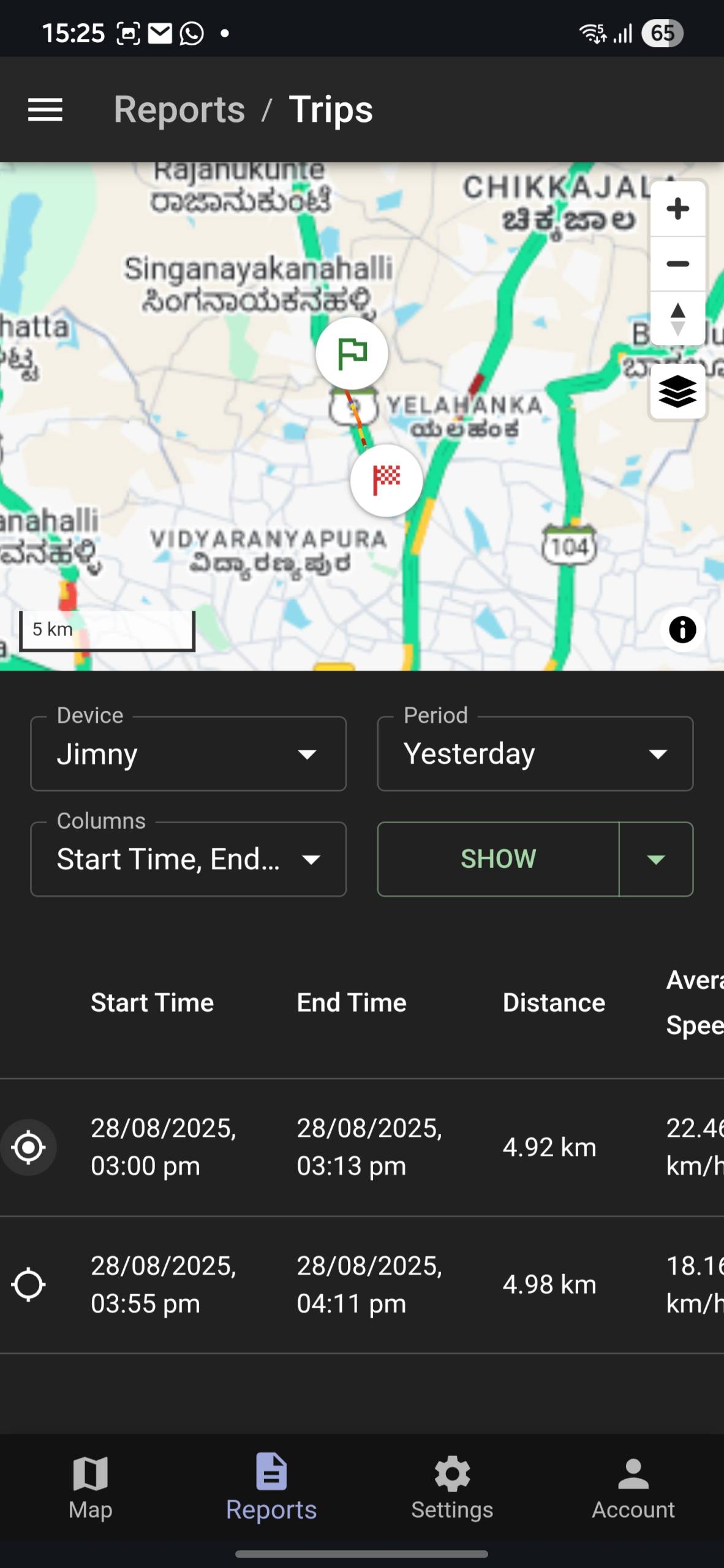Switch to the Account tab
The image size is (724, 1568).
(633, 1488)
